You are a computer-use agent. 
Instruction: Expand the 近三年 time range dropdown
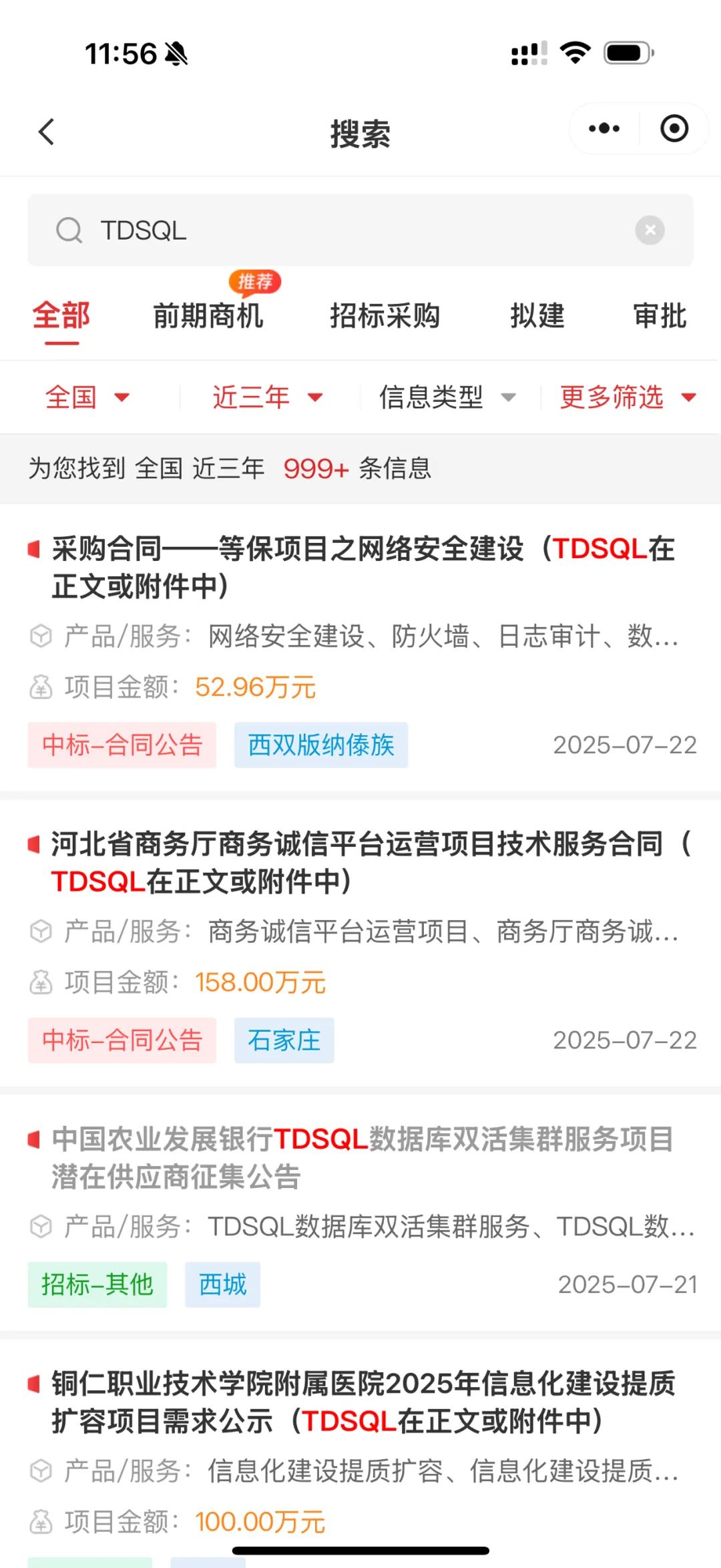click(268, 397)
